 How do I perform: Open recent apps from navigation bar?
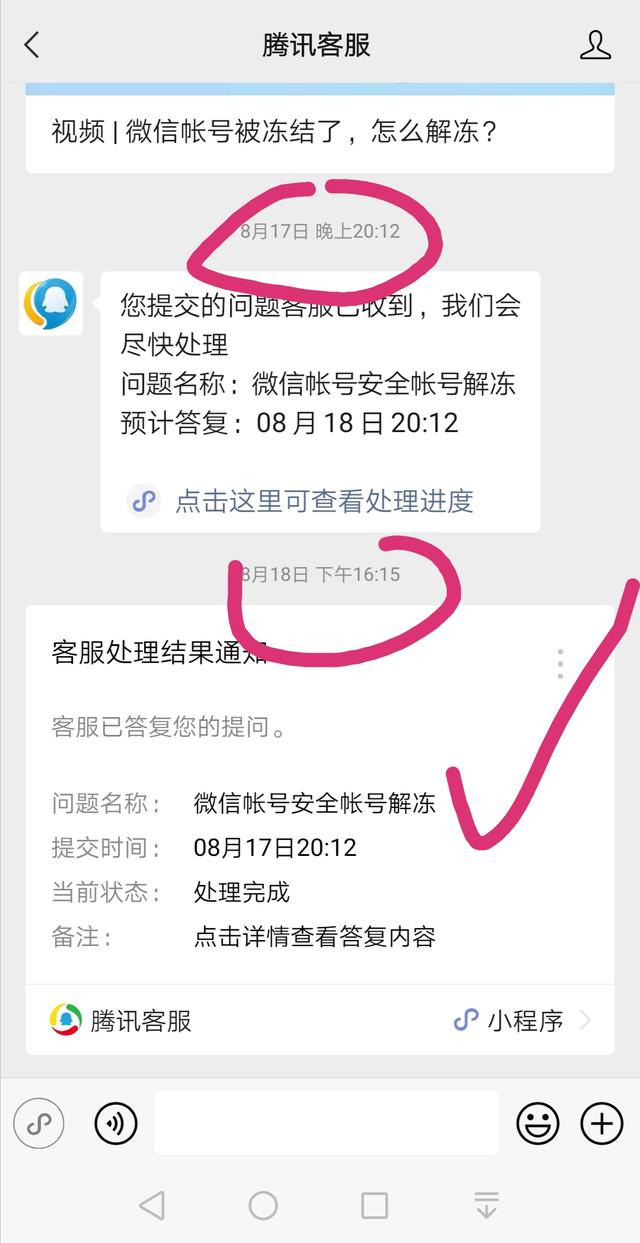(x=374, y=1205)
